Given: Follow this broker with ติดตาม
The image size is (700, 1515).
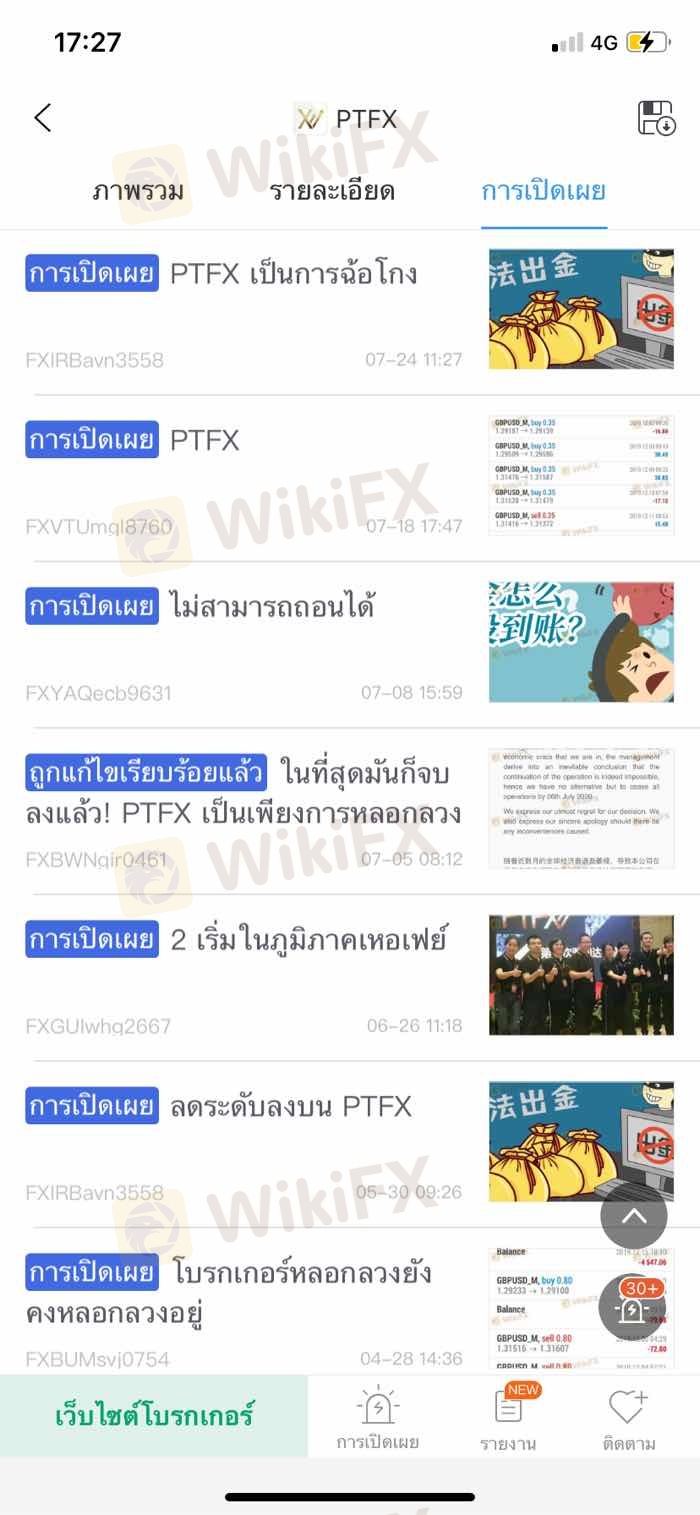Looking at the screenshot, I should pyautogui.click(x=628, y=1418).
